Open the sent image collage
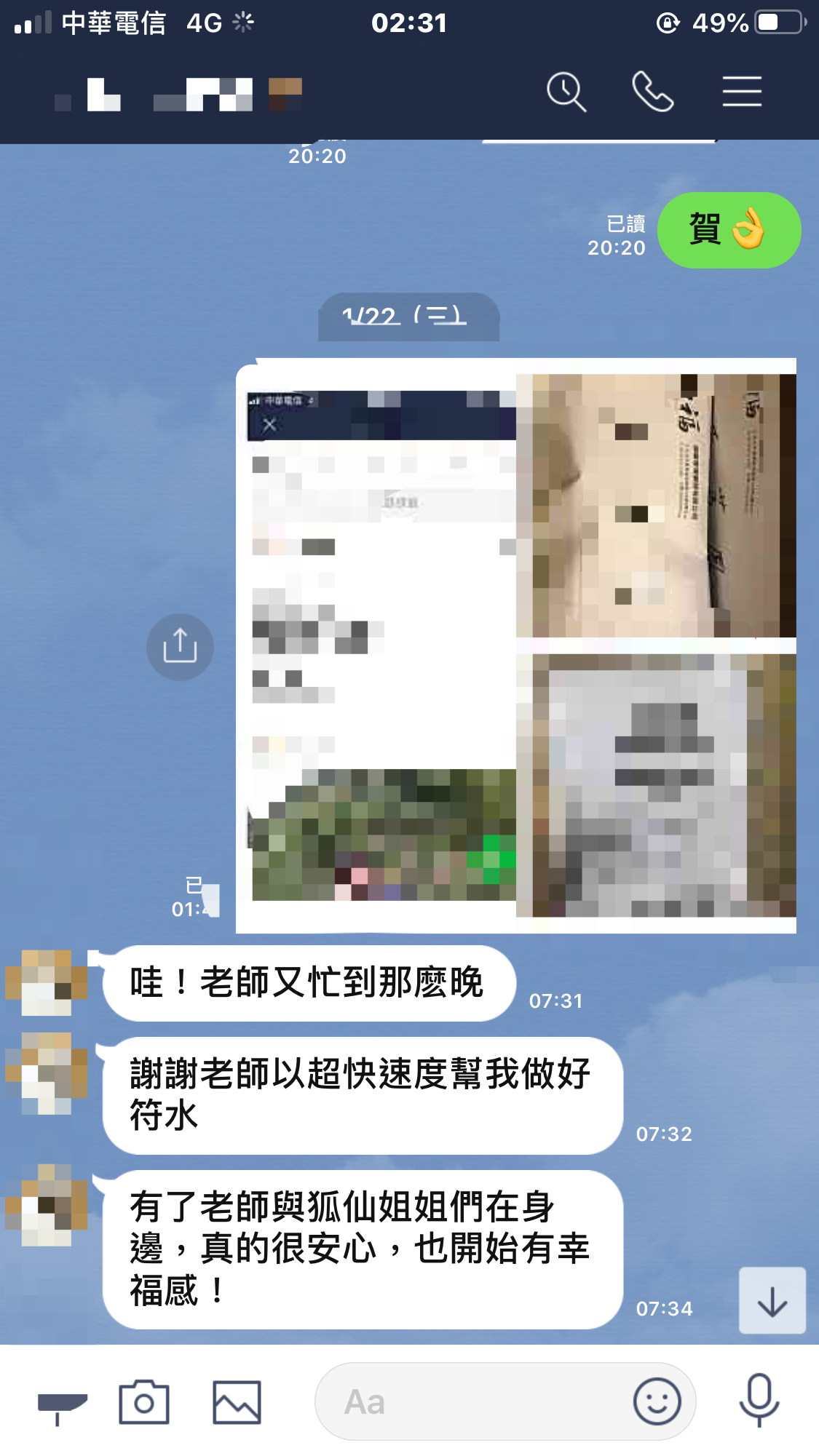This screenshot has height=1456, width=819. [515, 645]
